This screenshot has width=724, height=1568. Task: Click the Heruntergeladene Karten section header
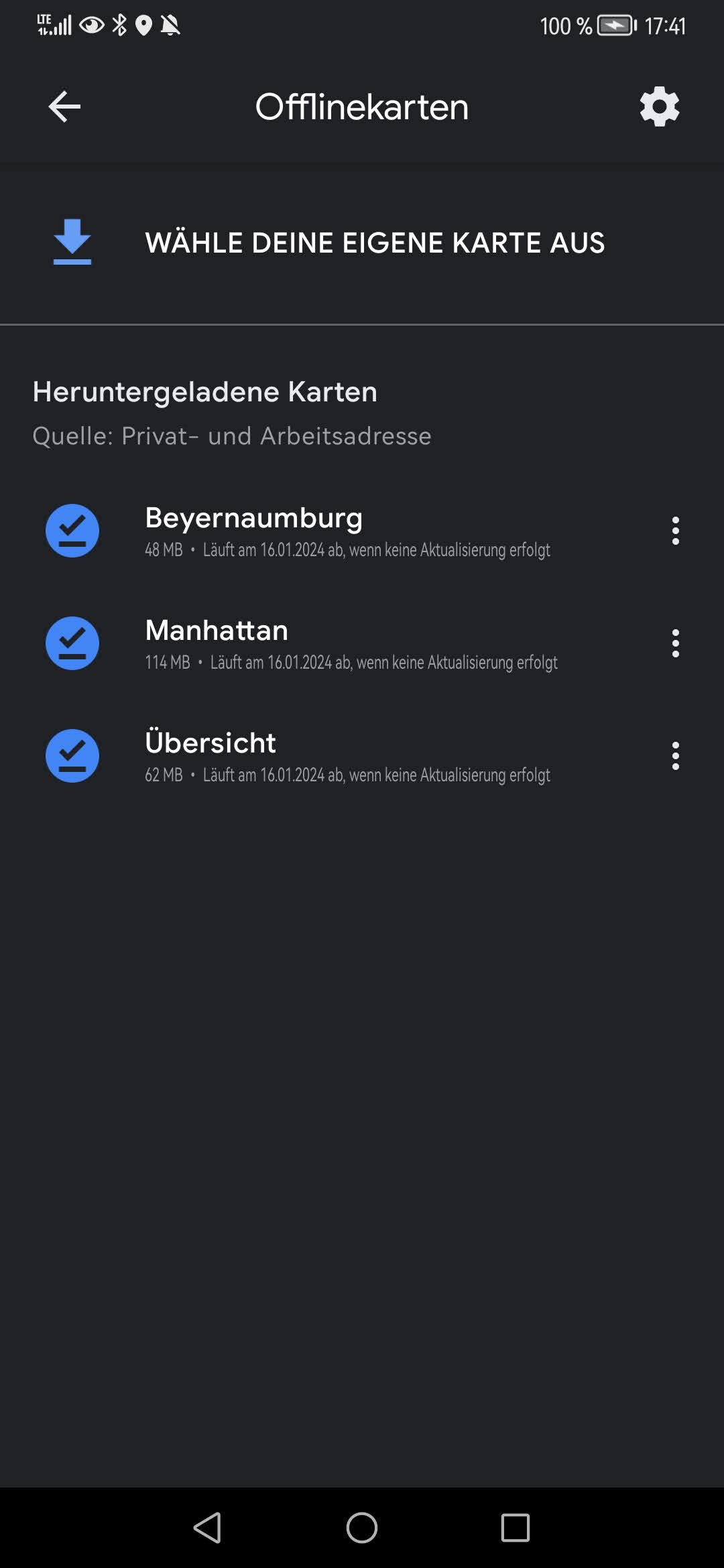204,392
